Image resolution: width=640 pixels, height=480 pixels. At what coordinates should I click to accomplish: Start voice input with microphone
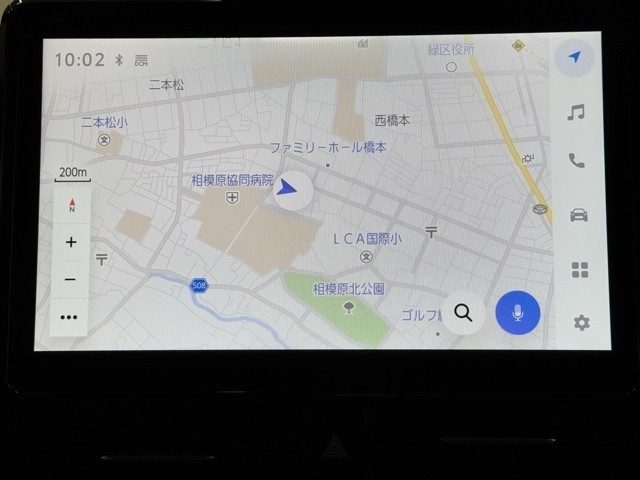[517, 313]
